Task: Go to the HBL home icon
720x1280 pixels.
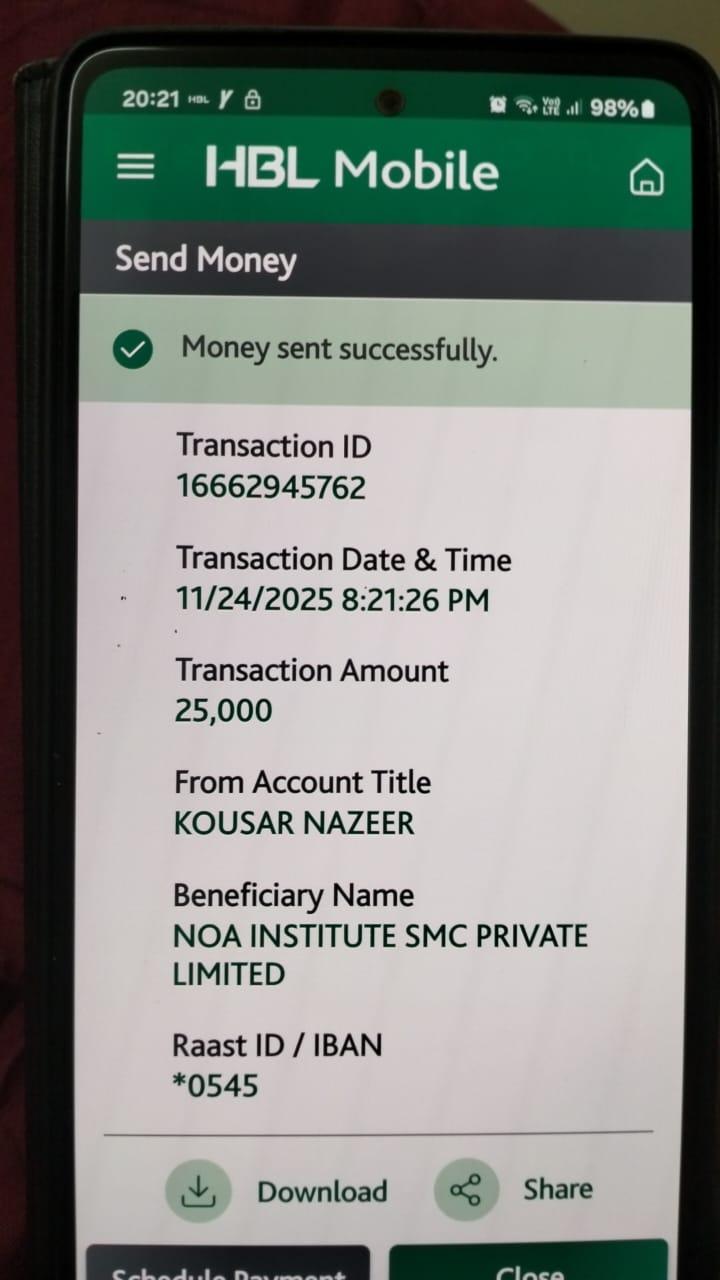Action: [x=646, y=178]
